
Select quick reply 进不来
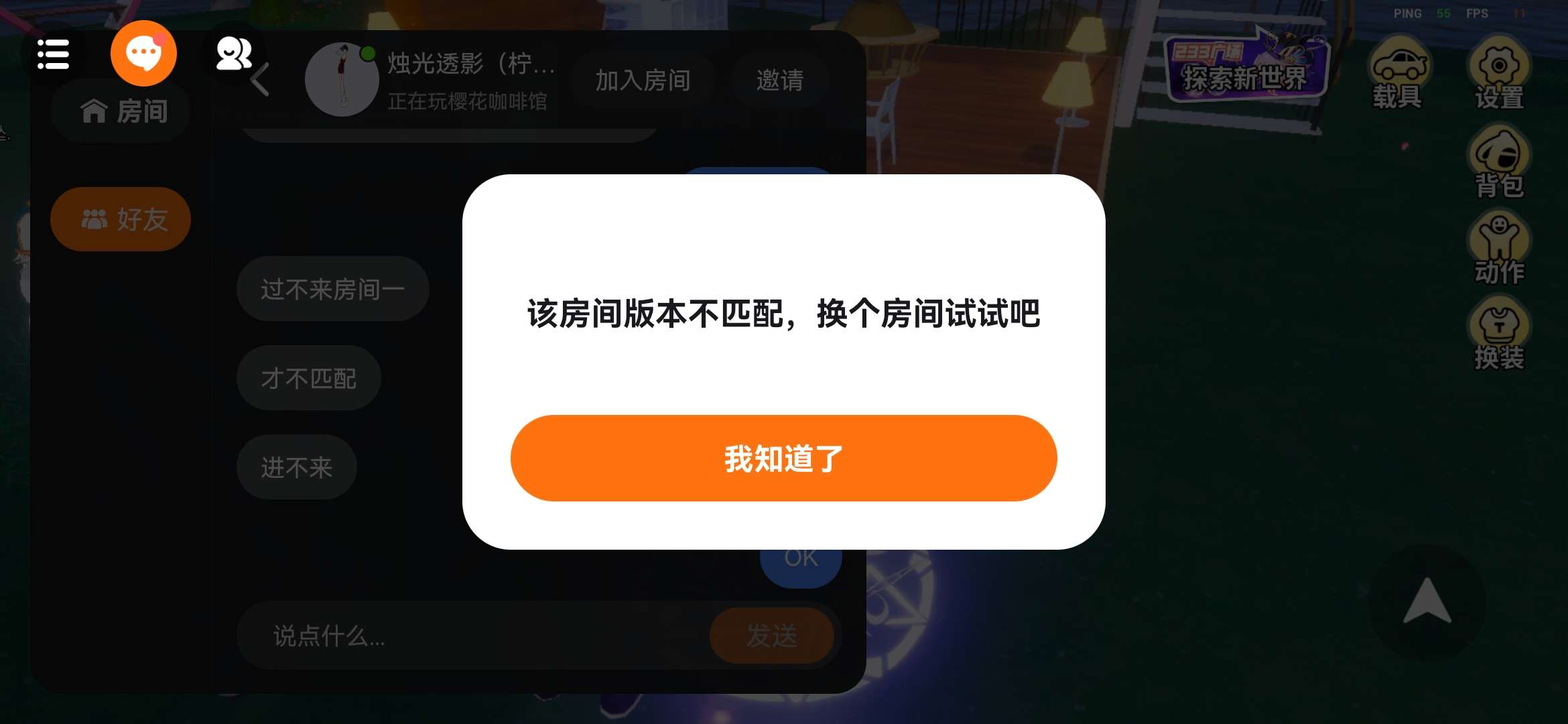(296, 467)
